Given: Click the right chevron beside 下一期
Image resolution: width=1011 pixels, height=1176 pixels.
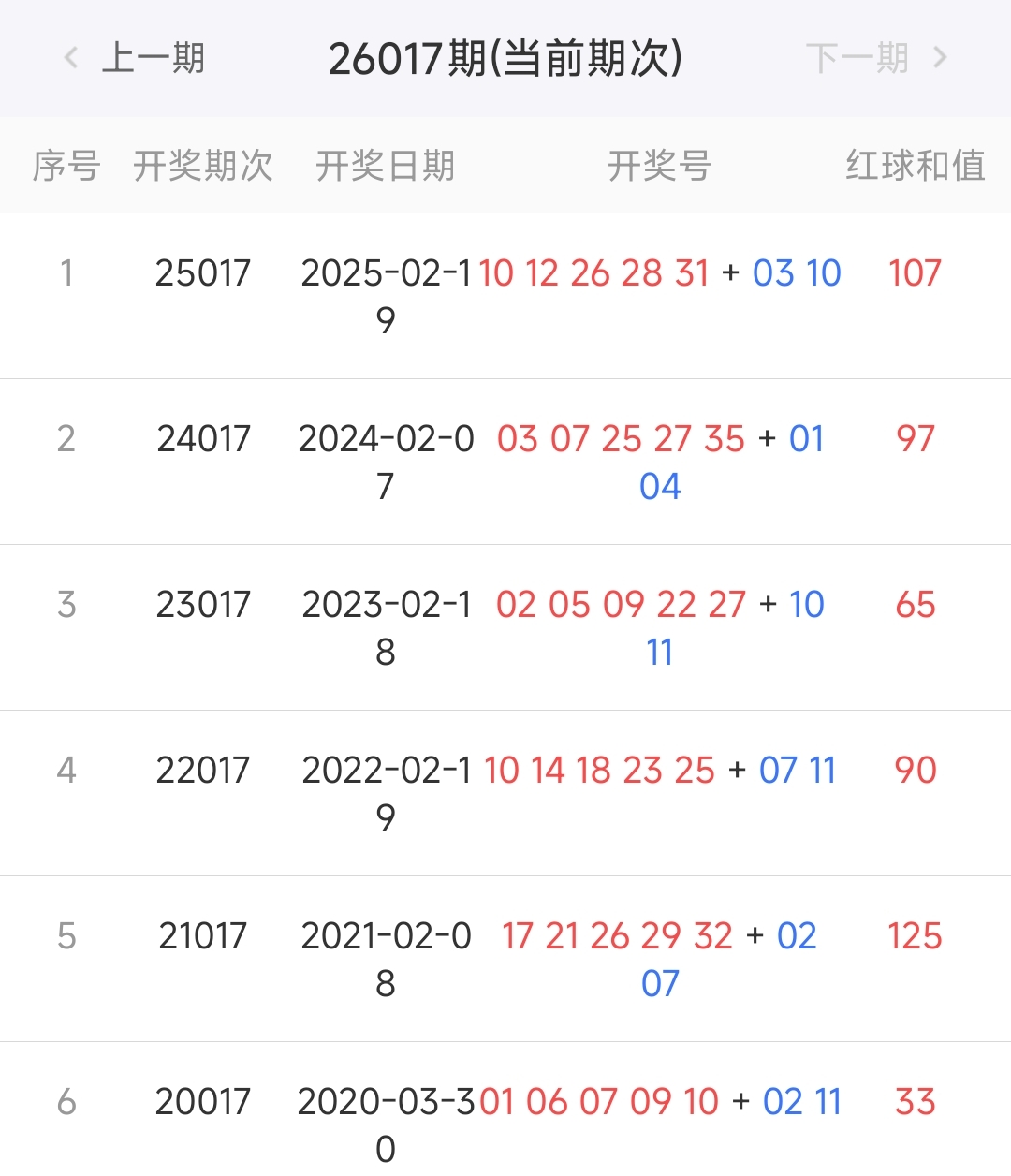Looking at the screenshot, I should (941, 58).
